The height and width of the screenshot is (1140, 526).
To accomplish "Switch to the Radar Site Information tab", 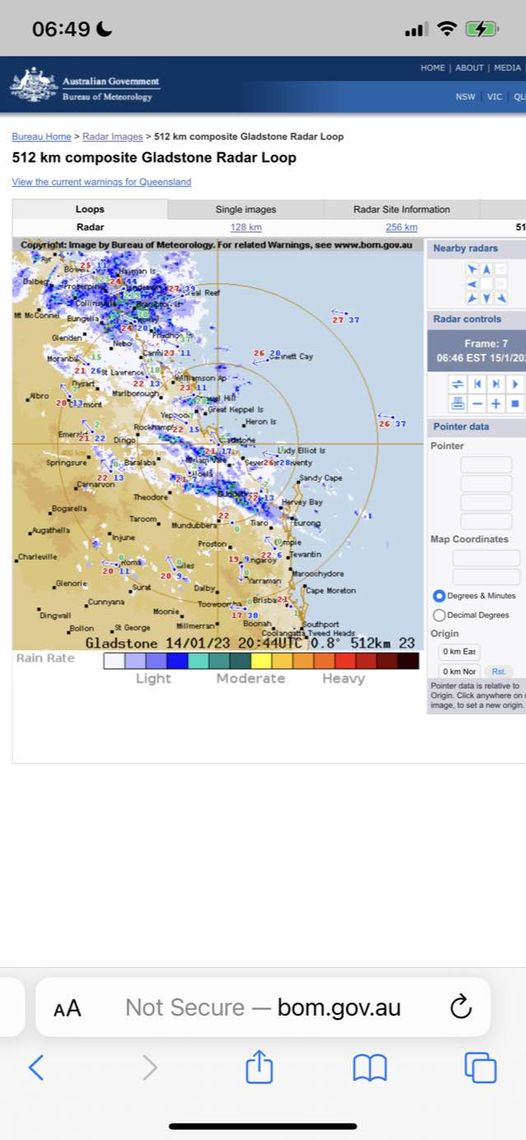I will click(402, 209).
